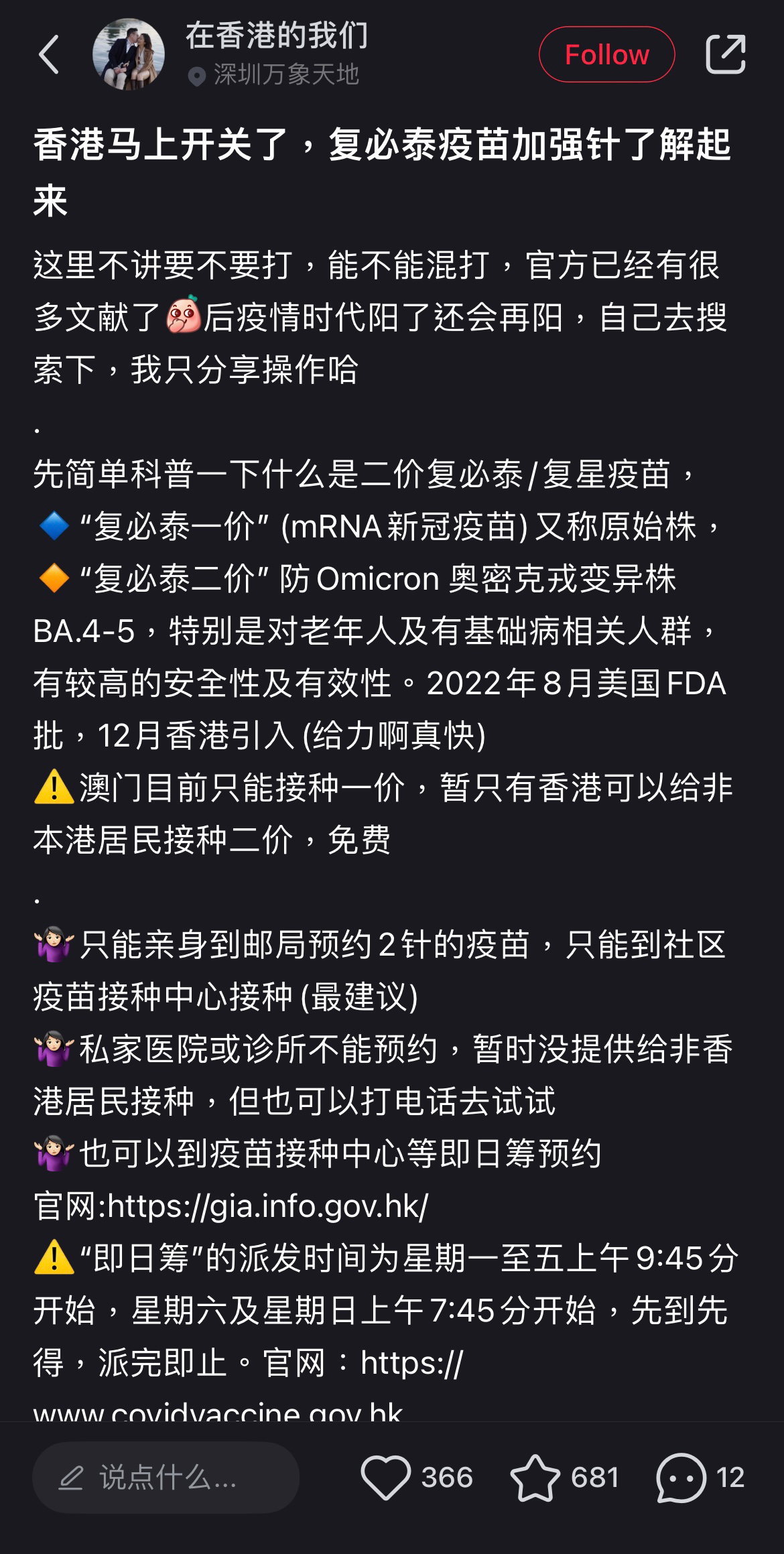Image resolution: width=784 pixels, height=1554 pixels.
Task: Open the comments bubble
Action: (681, 1477)
